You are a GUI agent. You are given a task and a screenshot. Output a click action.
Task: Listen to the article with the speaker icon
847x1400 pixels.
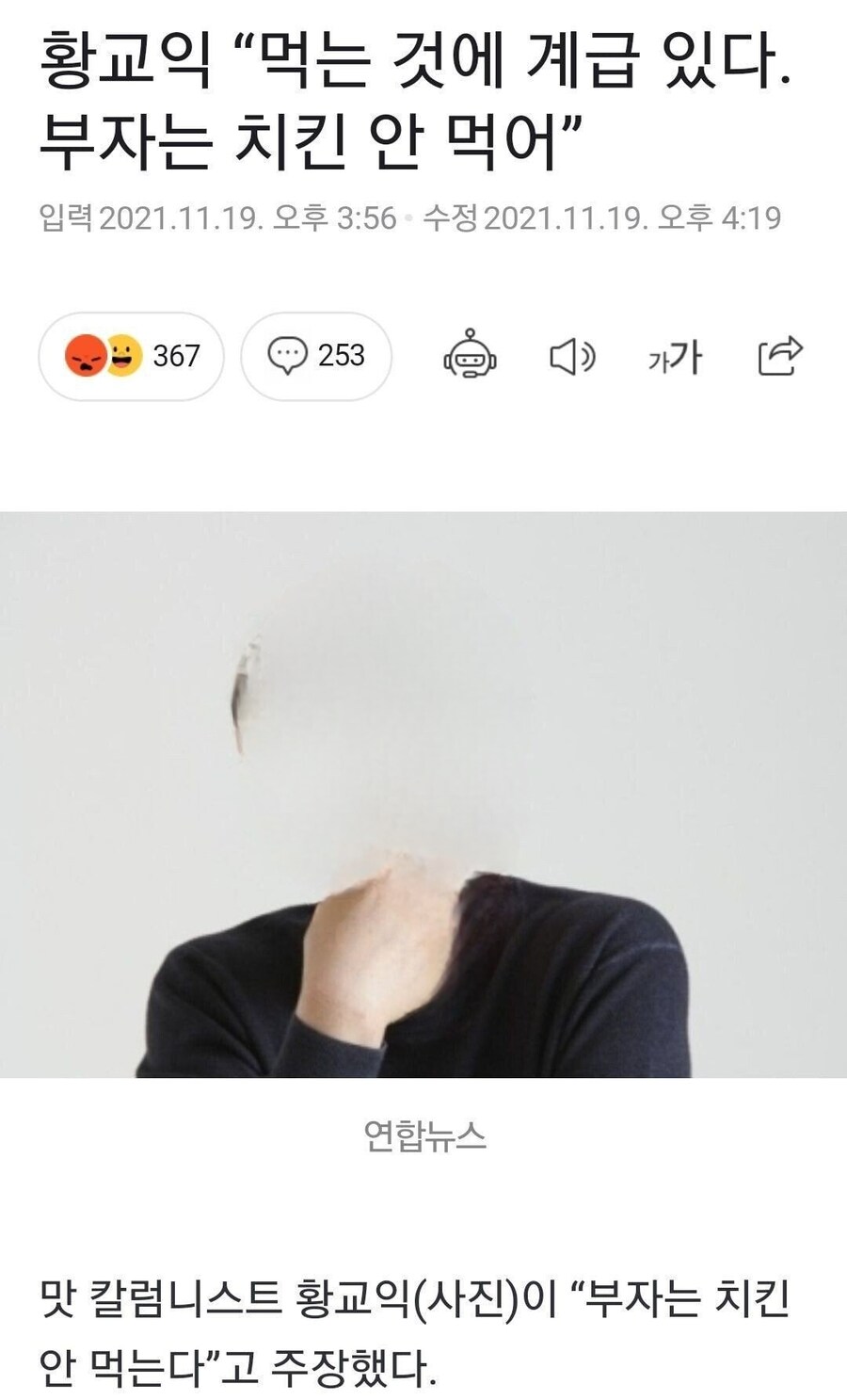tap(571, 357)
